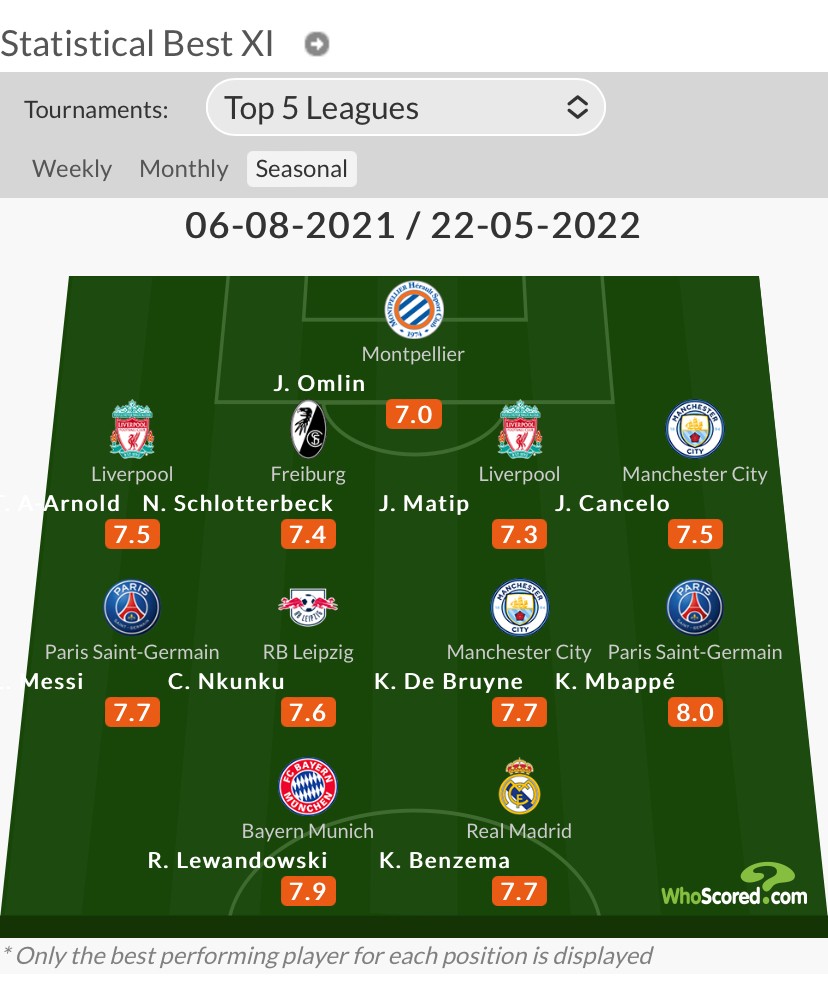Switch to the Weekly tab
828x996 pixels.
pyautogui.click(x=72, y=169)
